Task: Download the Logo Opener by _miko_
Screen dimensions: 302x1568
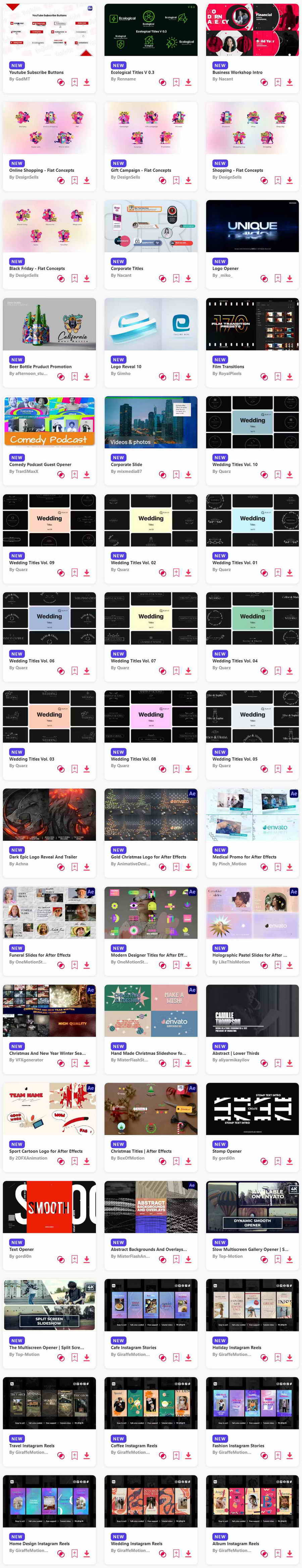Action: (290, 278)
